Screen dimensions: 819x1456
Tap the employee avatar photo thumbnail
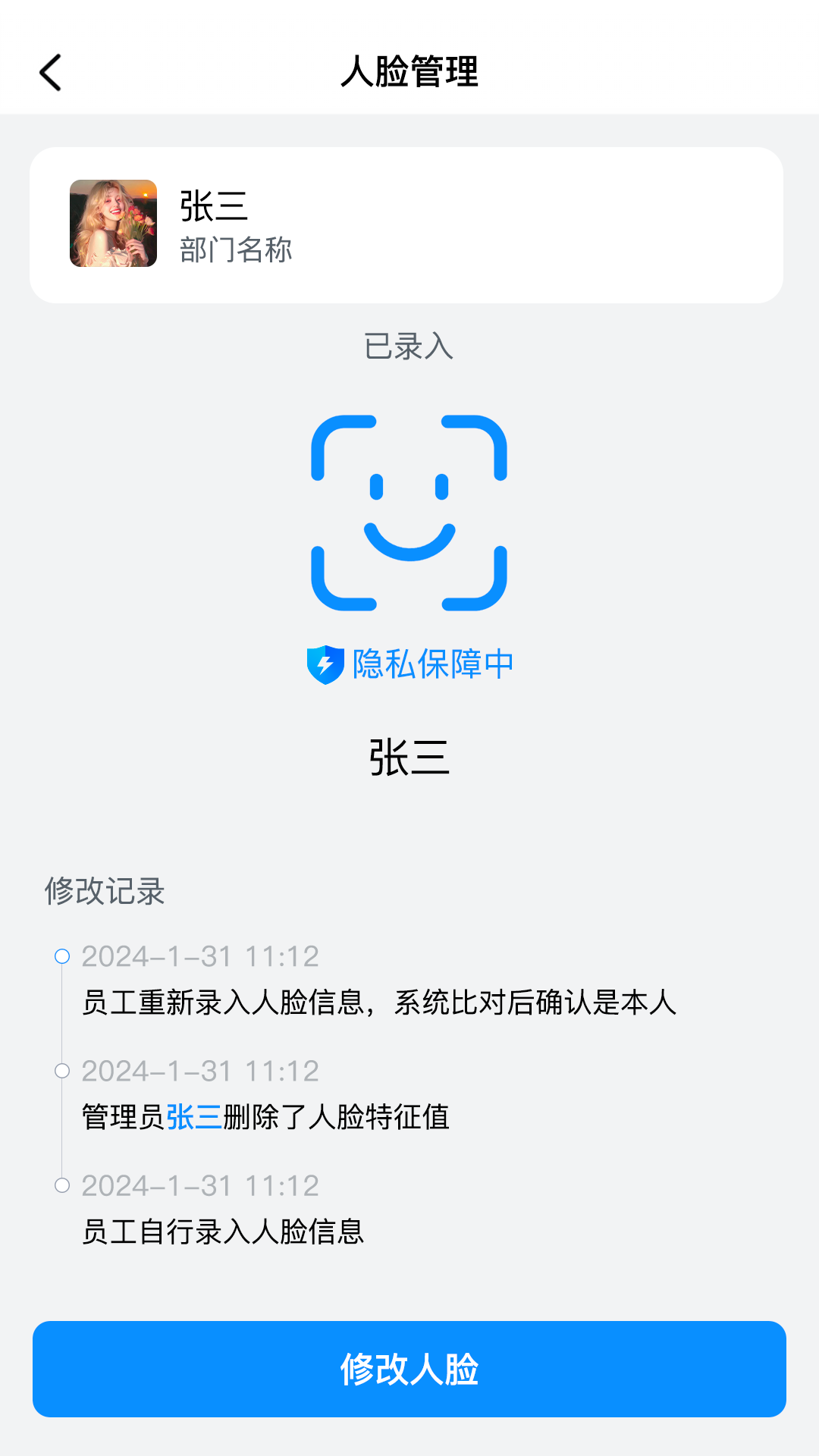tap(112, 224)
